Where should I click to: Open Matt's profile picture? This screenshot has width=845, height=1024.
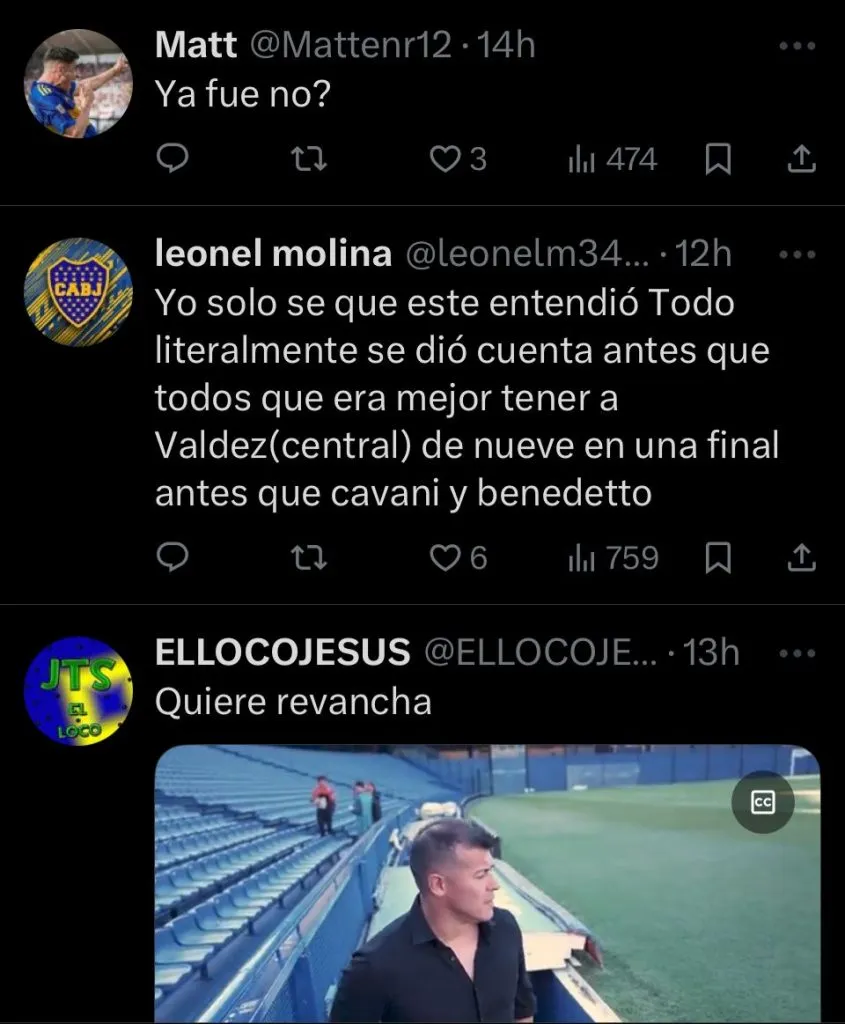78,83
